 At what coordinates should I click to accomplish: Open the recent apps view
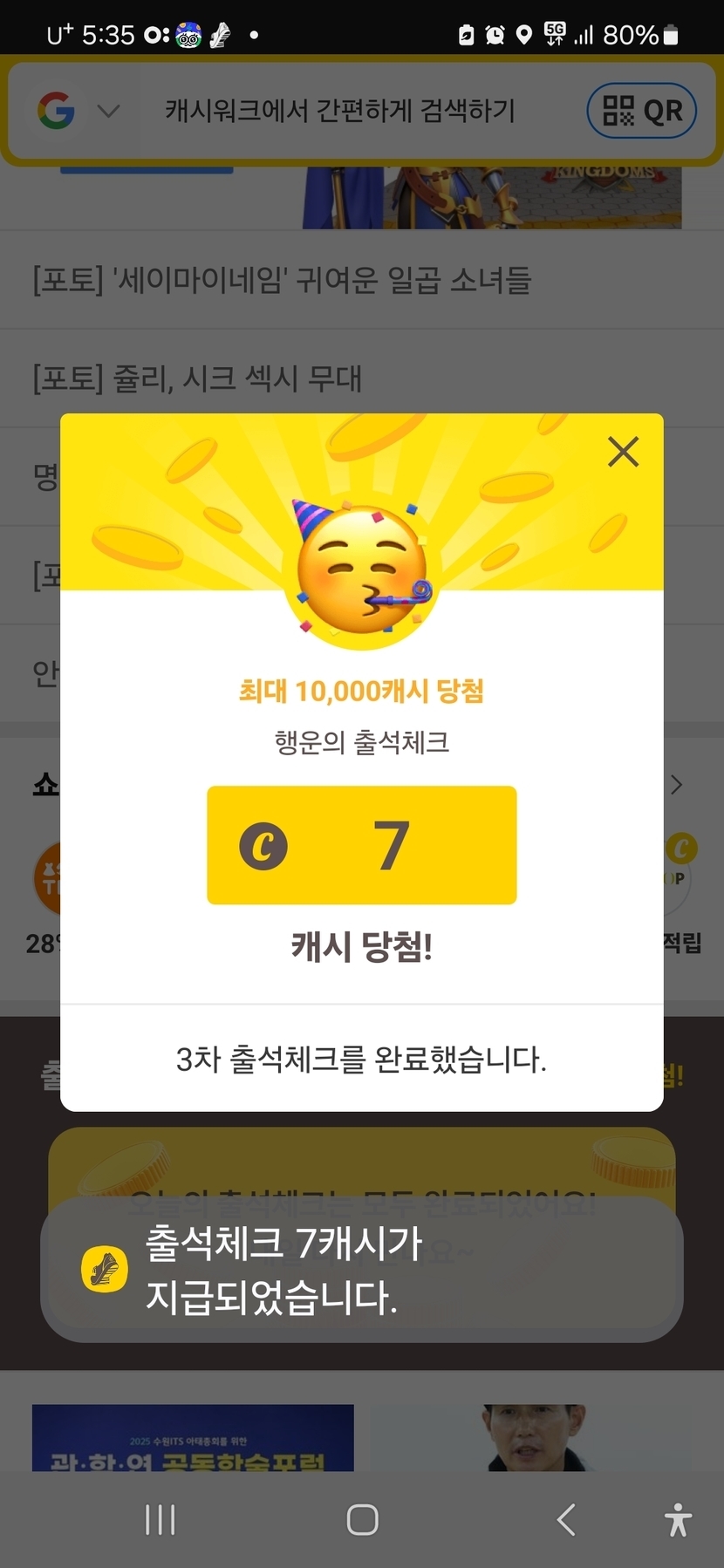click(161, 1519)
